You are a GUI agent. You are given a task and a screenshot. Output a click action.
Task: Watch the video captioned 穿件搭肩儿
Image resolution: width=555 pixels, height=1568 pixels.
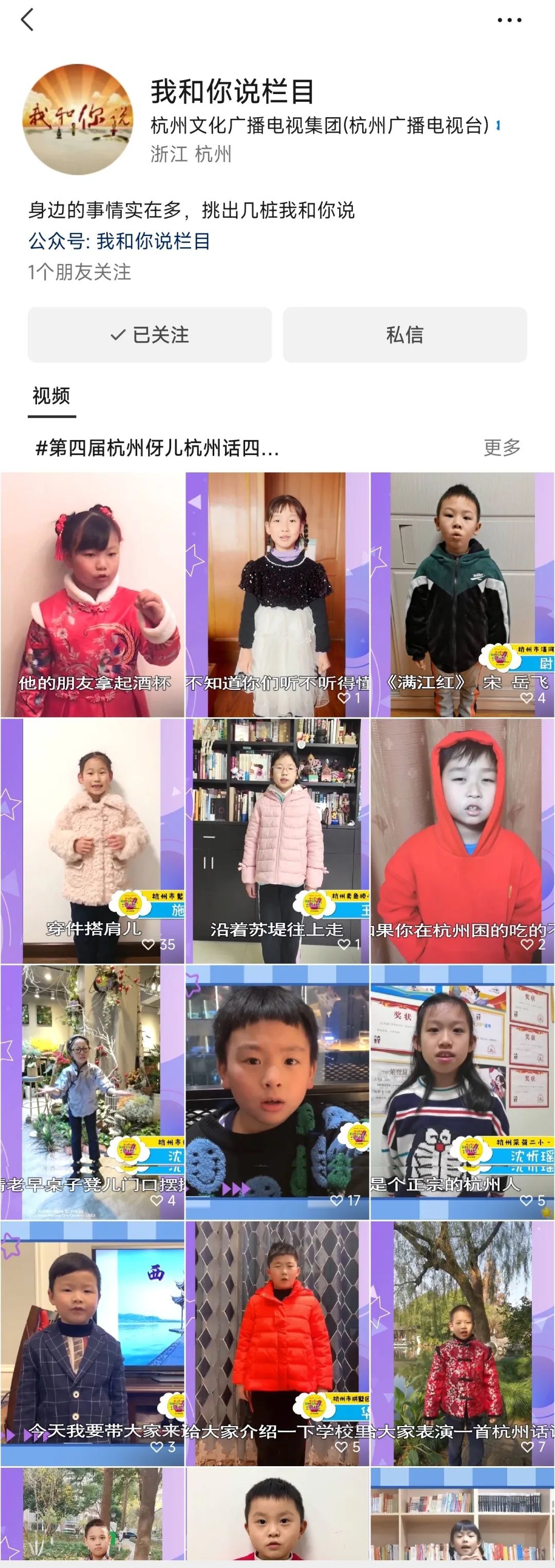tap(92, 840)
